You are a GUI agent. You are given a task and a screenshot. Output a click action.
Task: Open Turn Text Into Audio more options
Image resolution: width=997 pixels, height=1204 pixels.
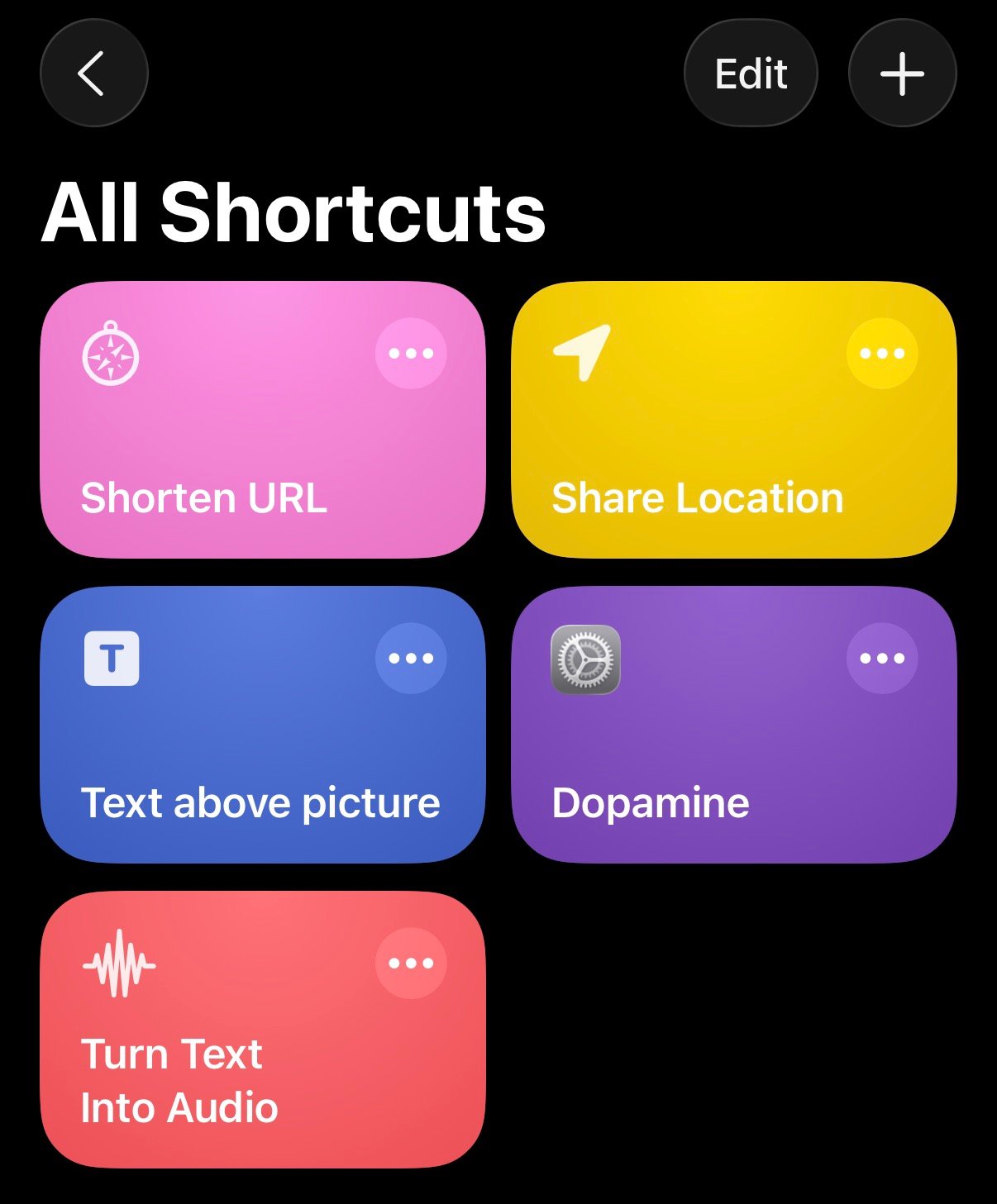pyautogui.click(x=411, y=964)
